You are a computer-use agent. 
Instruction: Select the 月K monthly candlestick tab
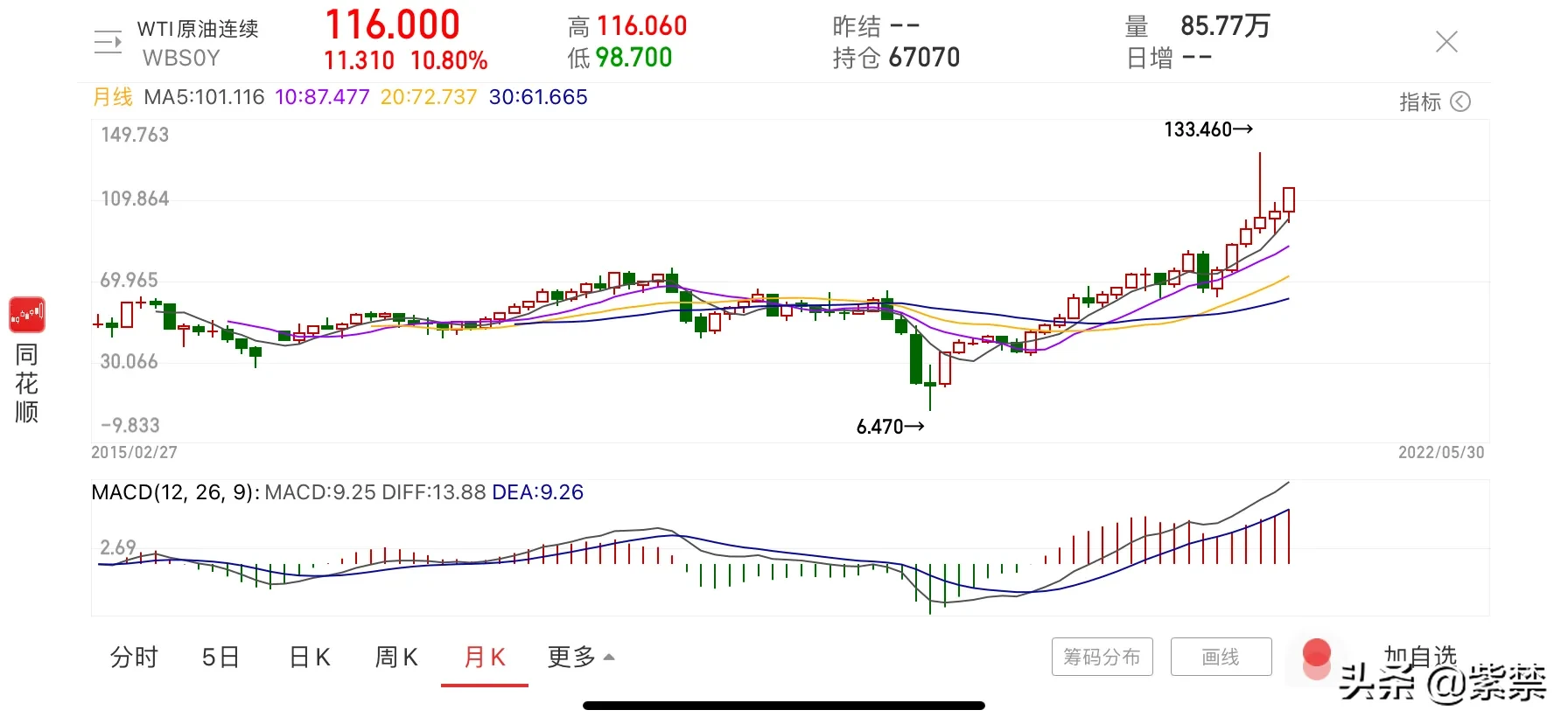tap(485, 657)
